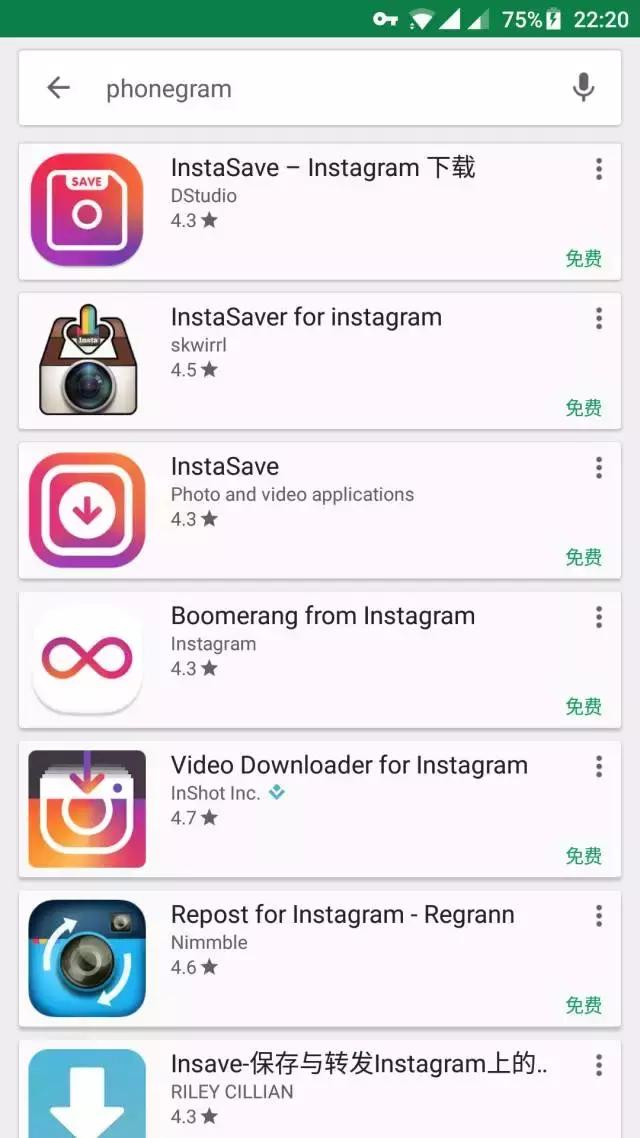Viewport: 640px width, 1138px height.
Task: Show options for Video Downloader for Instagram
Action: 598,767
